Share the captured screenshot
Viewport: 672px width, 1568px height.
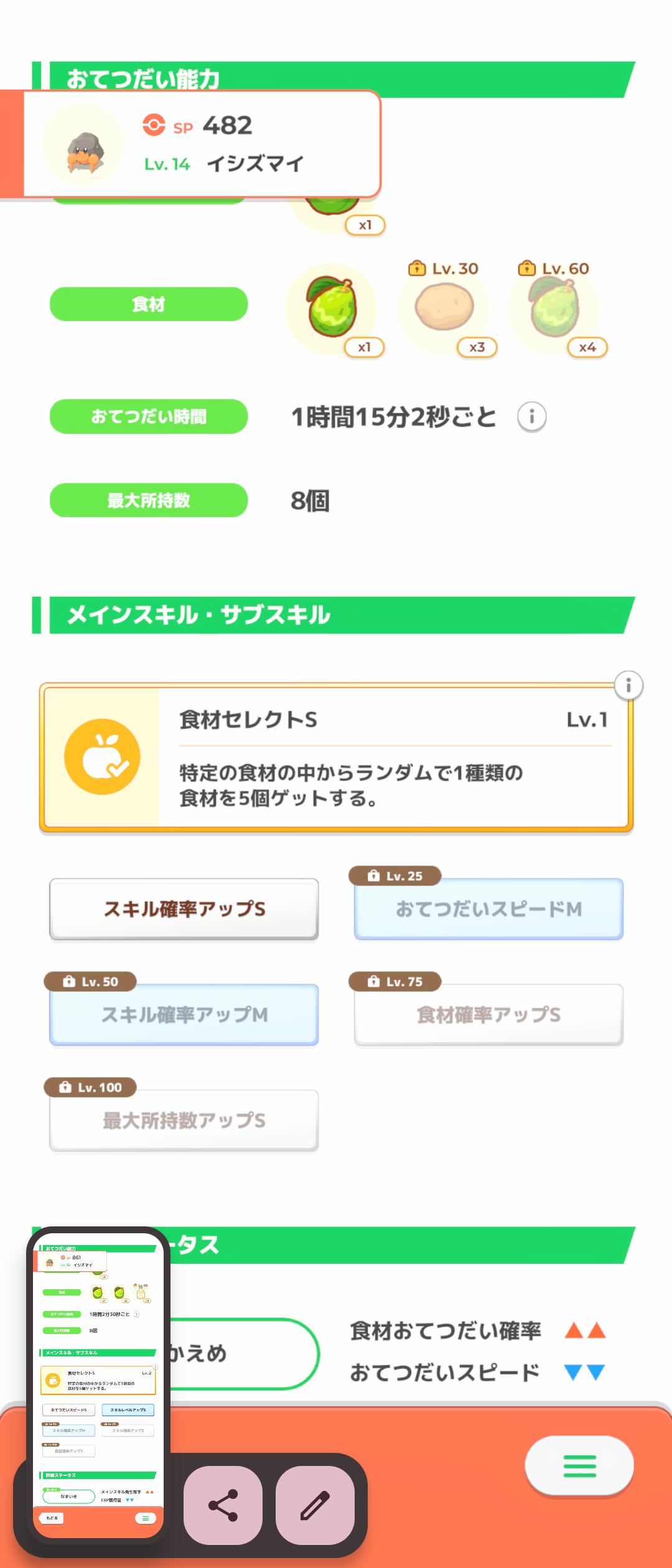coord(223,1505)
